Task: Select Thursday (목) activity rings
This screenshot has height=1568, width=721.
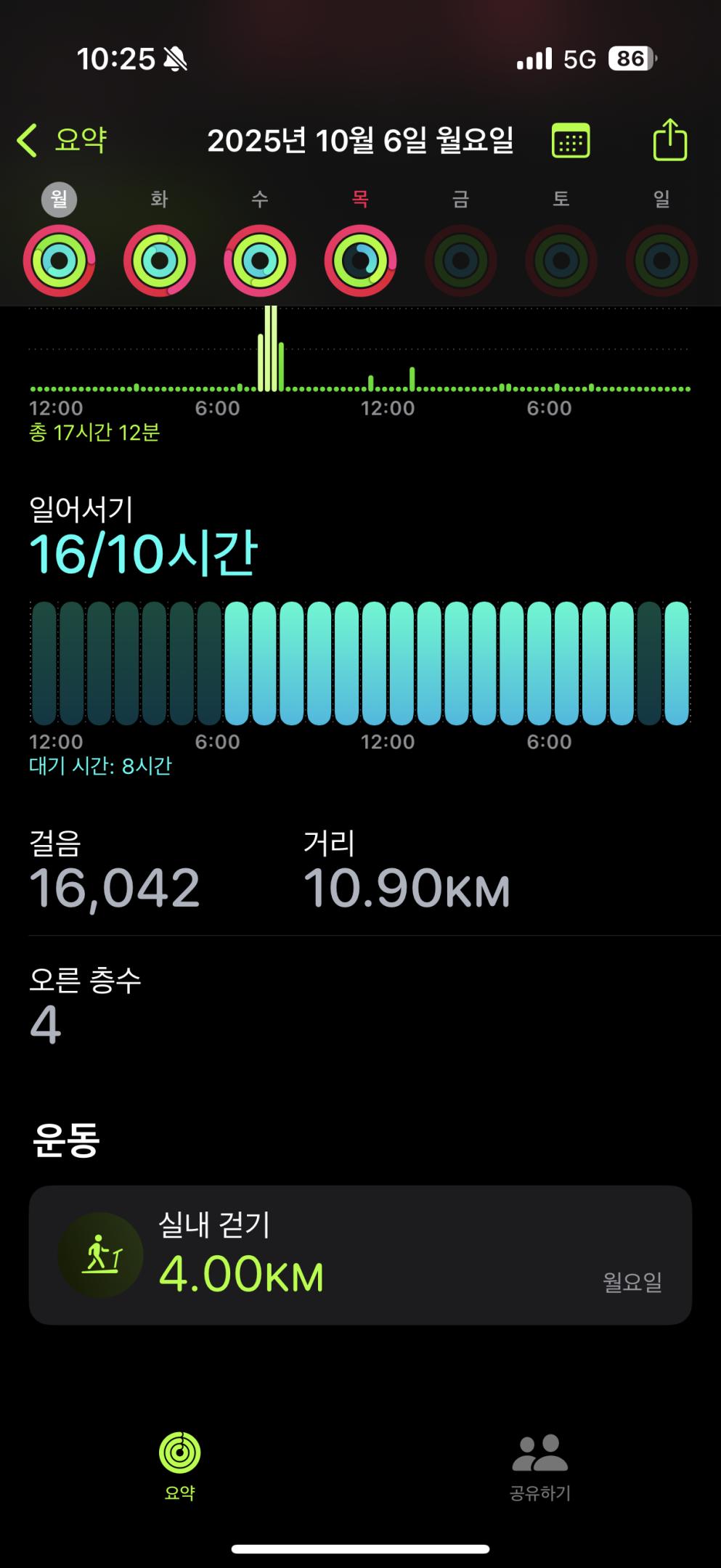Action: tap(360, 260)
